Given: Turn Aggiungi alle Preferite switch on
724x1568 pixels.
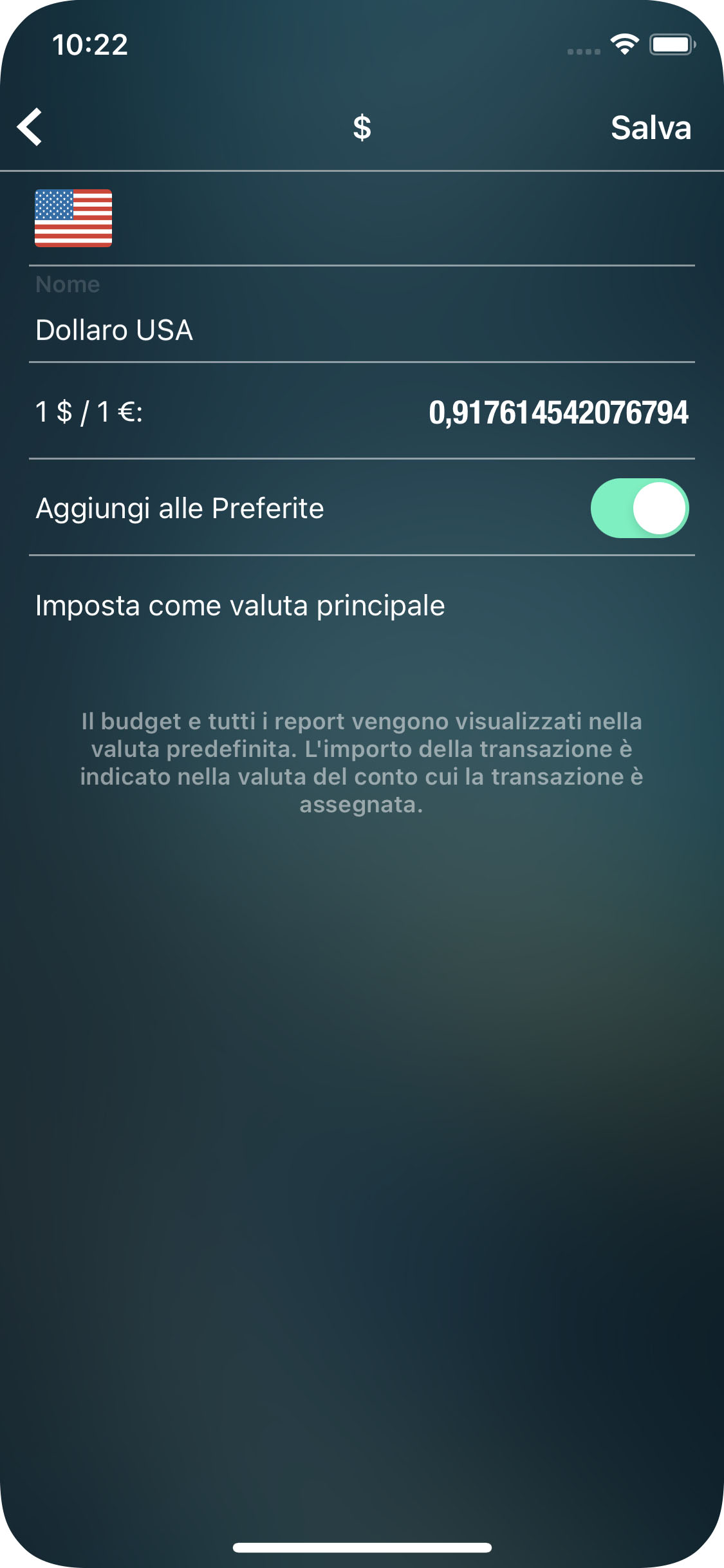Looking at the screenshot, I should pos(640,509).
